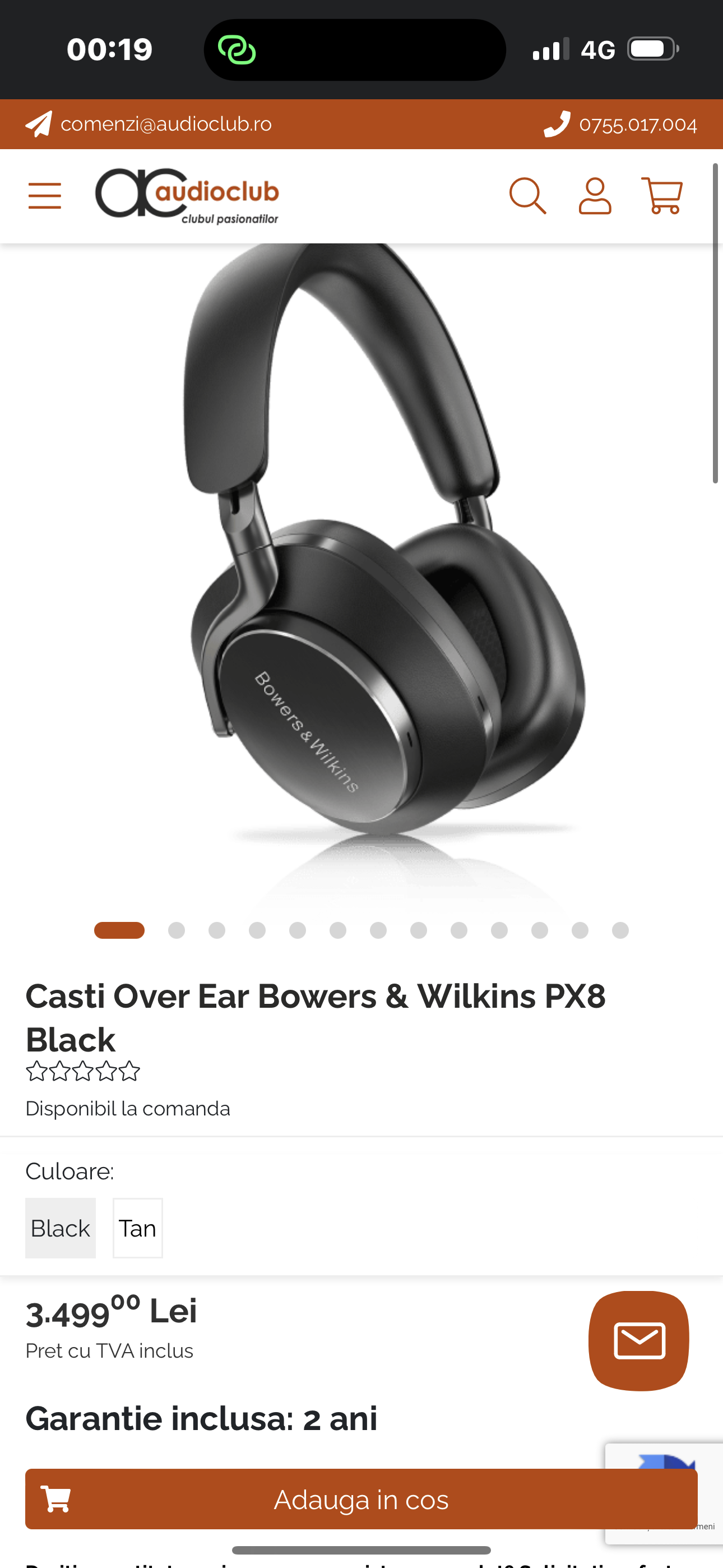Add the headphones with Adauga in cos

click(361, 1498)
